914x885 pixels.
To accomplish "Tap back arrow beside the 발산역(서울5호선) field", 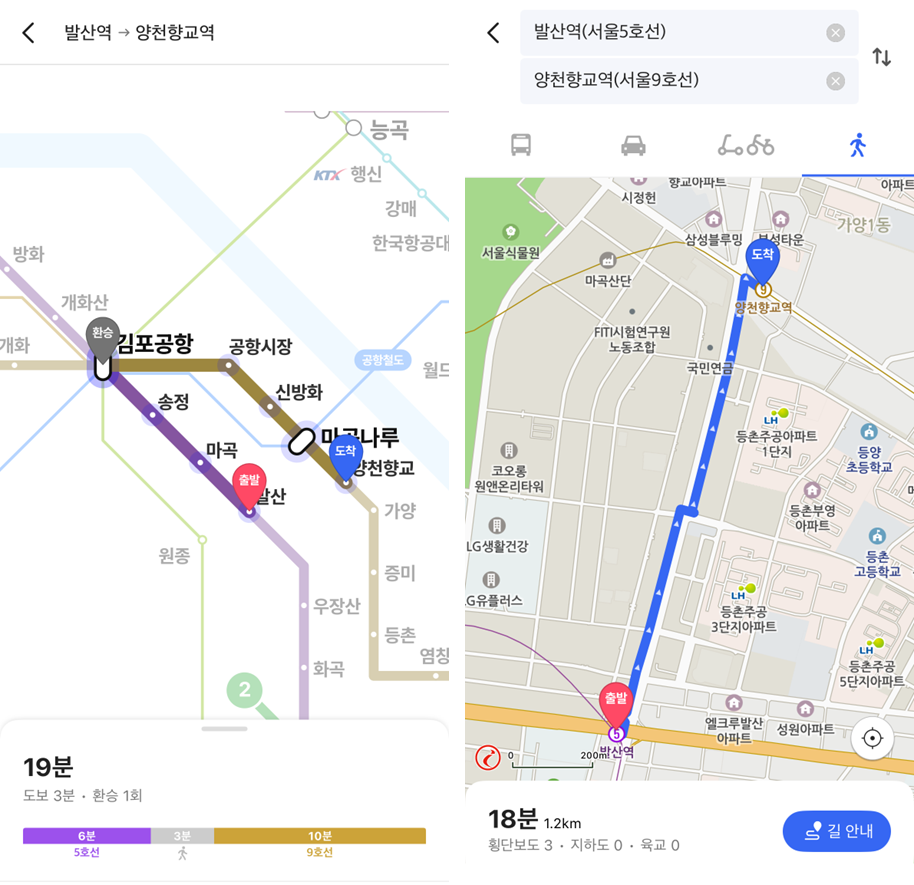I will [493, 33].
